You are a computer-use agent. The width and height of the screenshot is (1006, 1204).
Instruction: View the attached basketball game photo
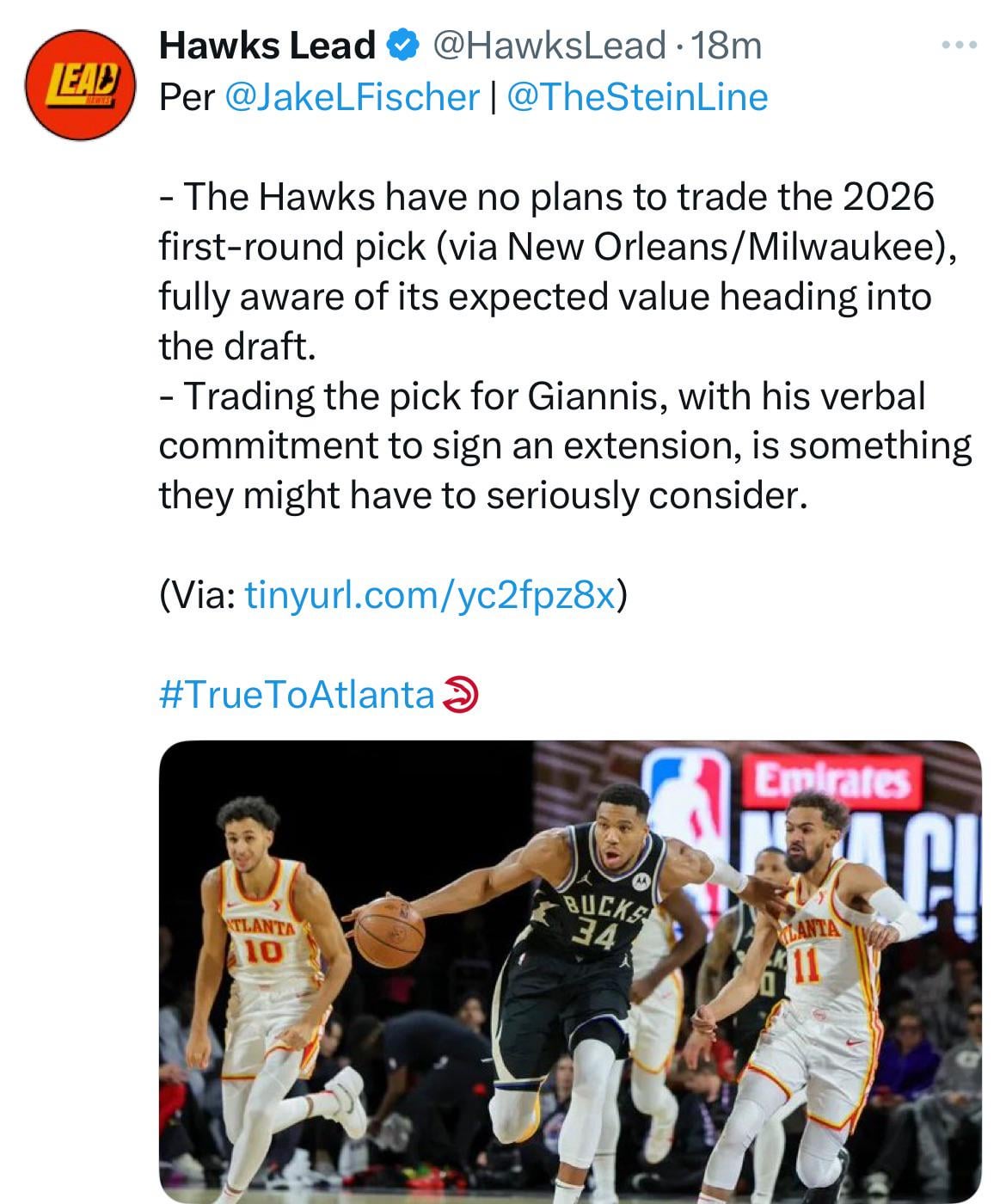coord(570,972)
